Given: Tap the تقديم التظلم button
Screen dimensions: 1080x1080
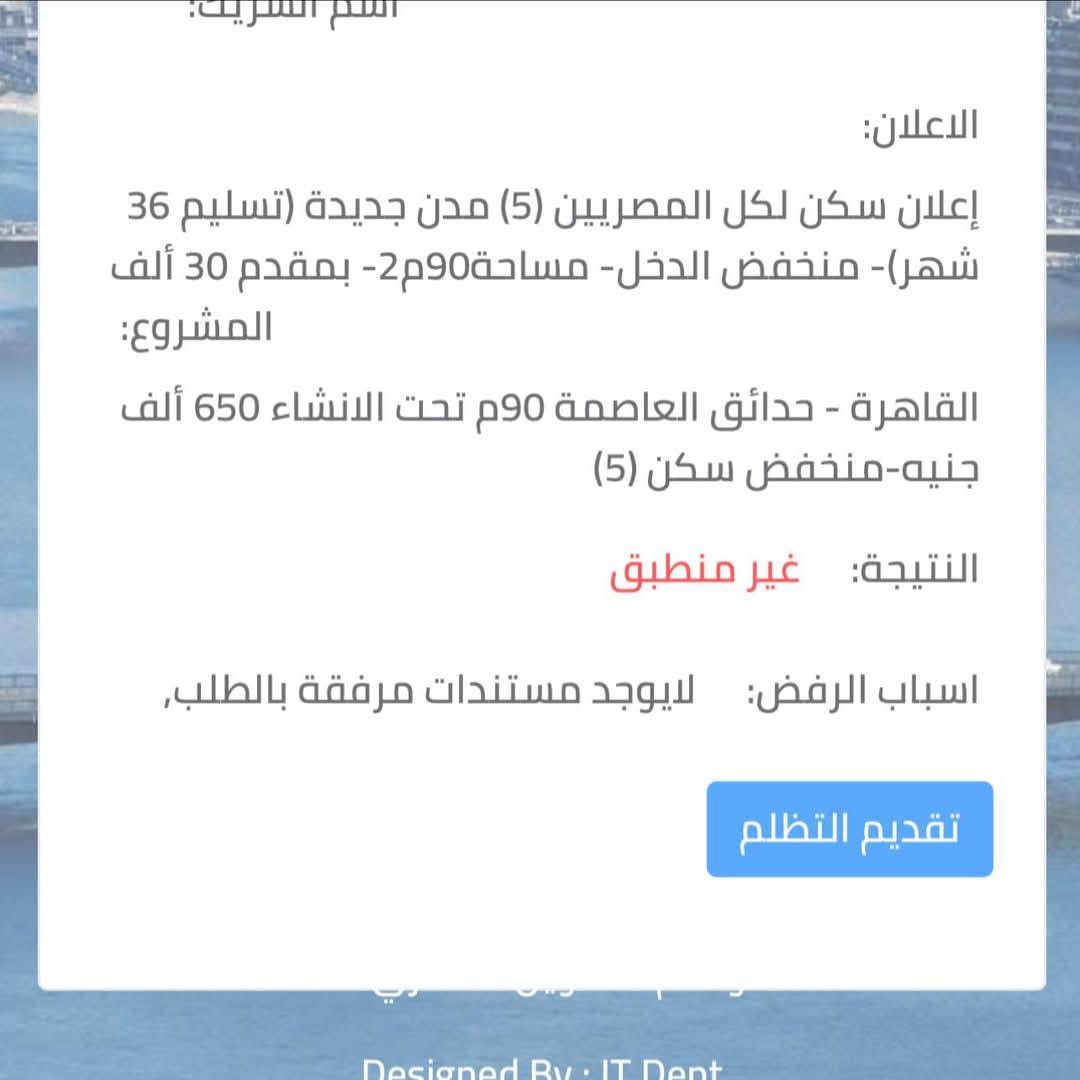Looking at the screenshot, I should click(x=849, y=829).
